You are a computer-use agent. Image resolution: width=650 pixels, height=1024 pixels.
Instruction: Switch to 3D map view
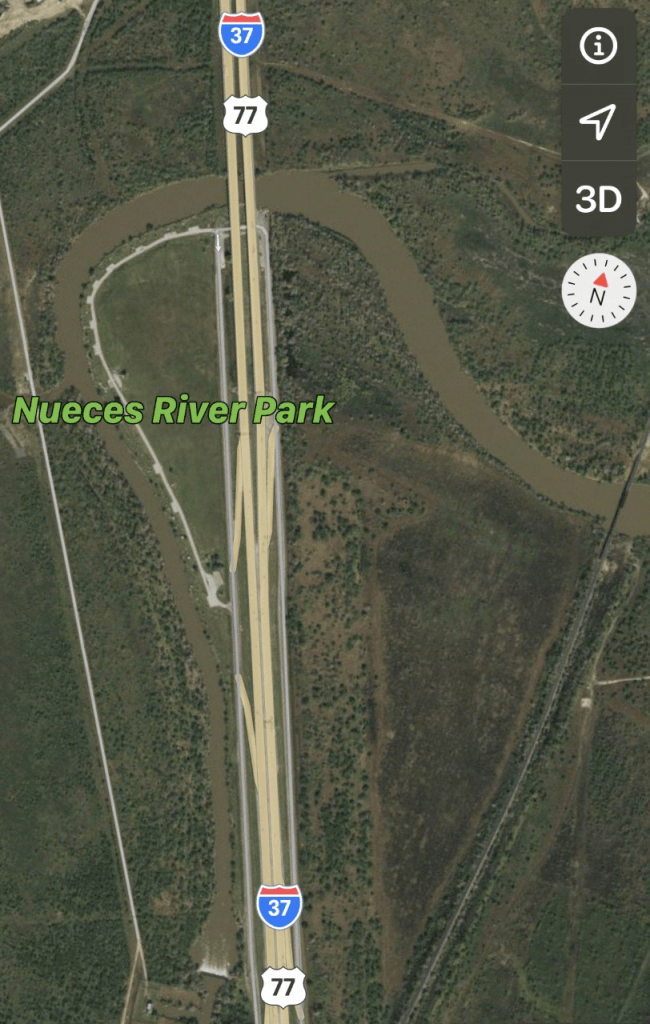click(x=598, y=199)
